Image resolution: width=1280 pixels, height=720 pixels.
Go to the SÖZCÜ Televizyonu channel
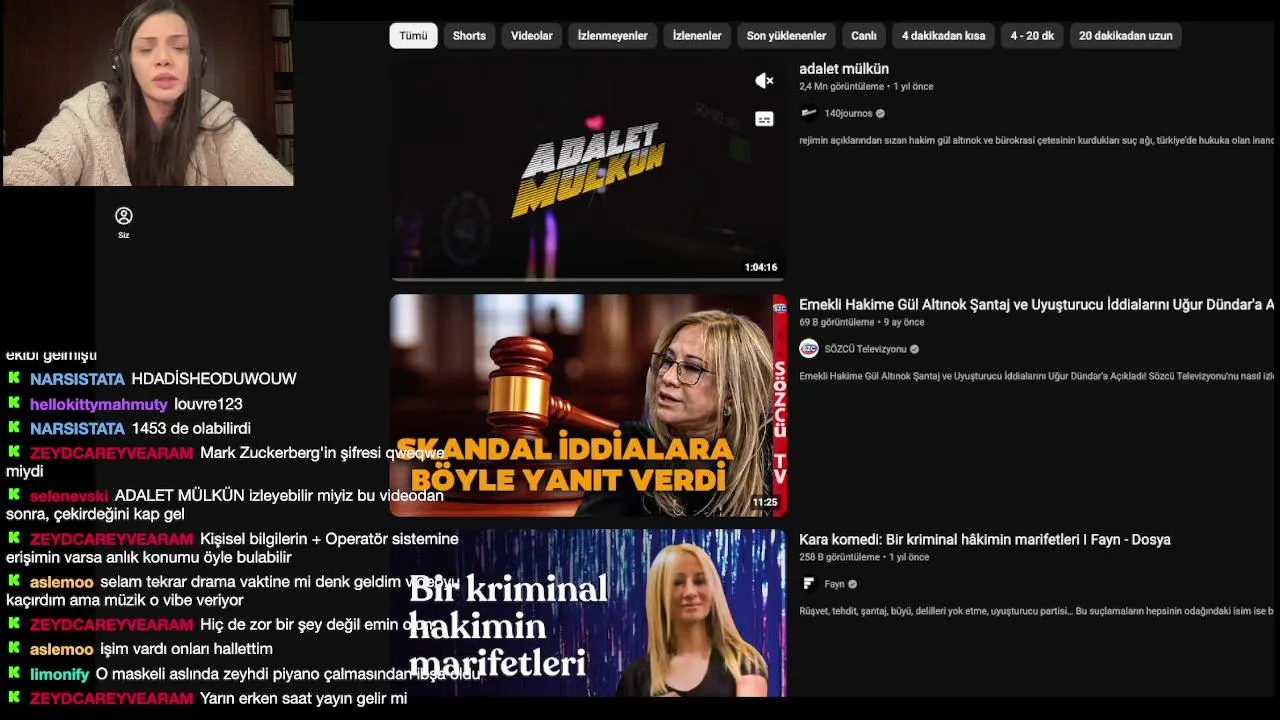[864, 349]
